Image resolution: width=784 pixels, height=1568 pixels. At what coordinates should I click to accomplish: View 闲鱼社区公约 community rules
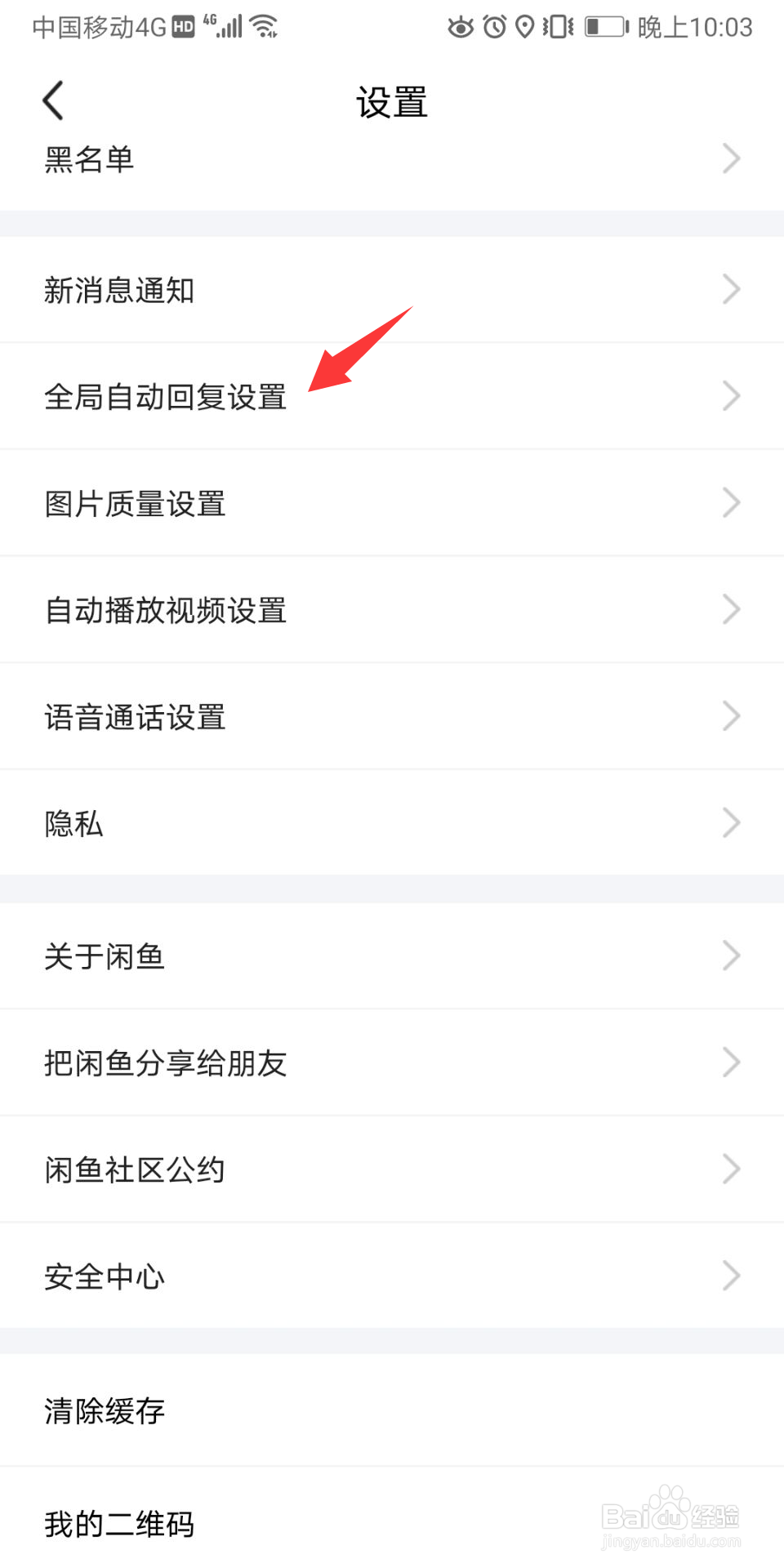(x=135, y=1169)
